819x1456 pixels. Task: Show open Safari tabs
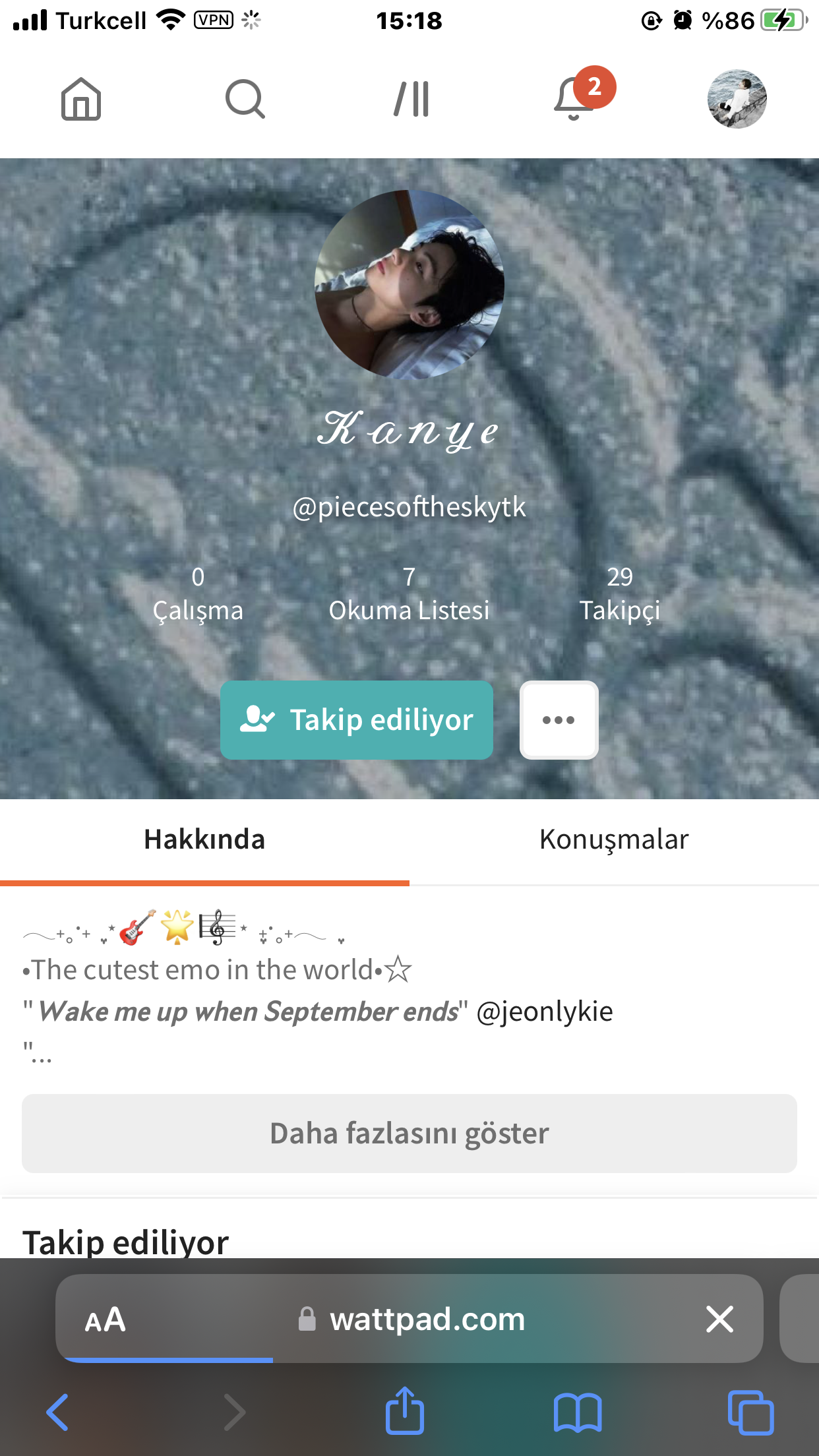click(x=750, y=1412)
